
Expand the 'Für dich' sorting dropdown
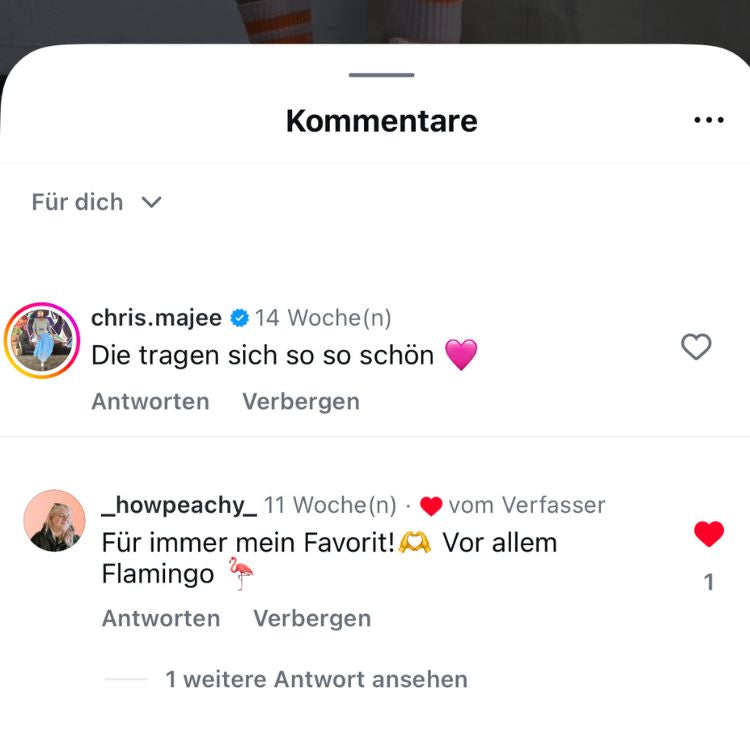(x=96, y=202)
